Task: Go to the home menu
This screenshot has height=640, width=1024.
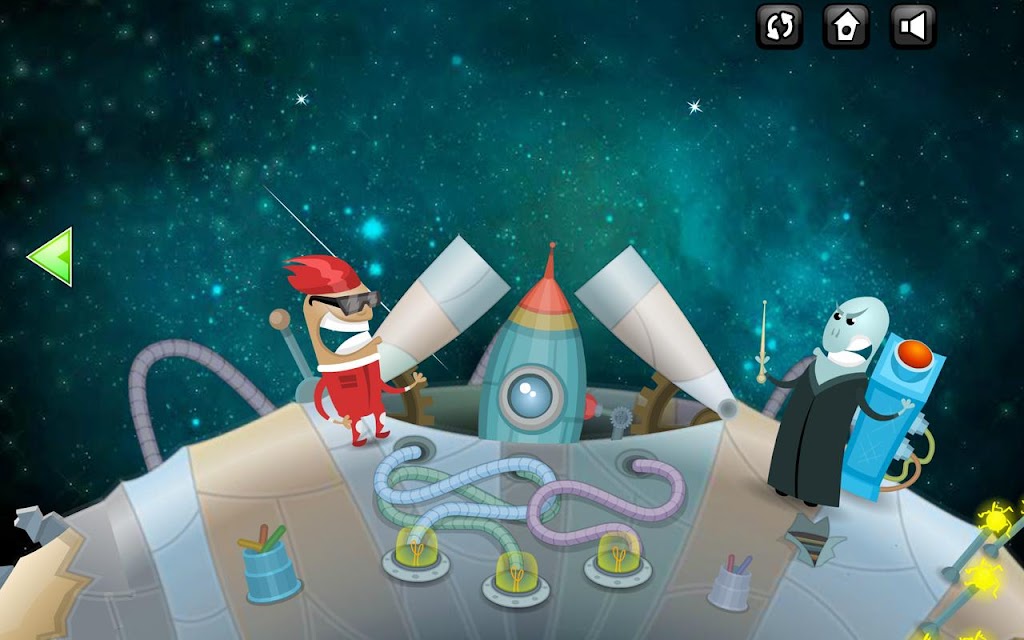Action: coord(846,27)
